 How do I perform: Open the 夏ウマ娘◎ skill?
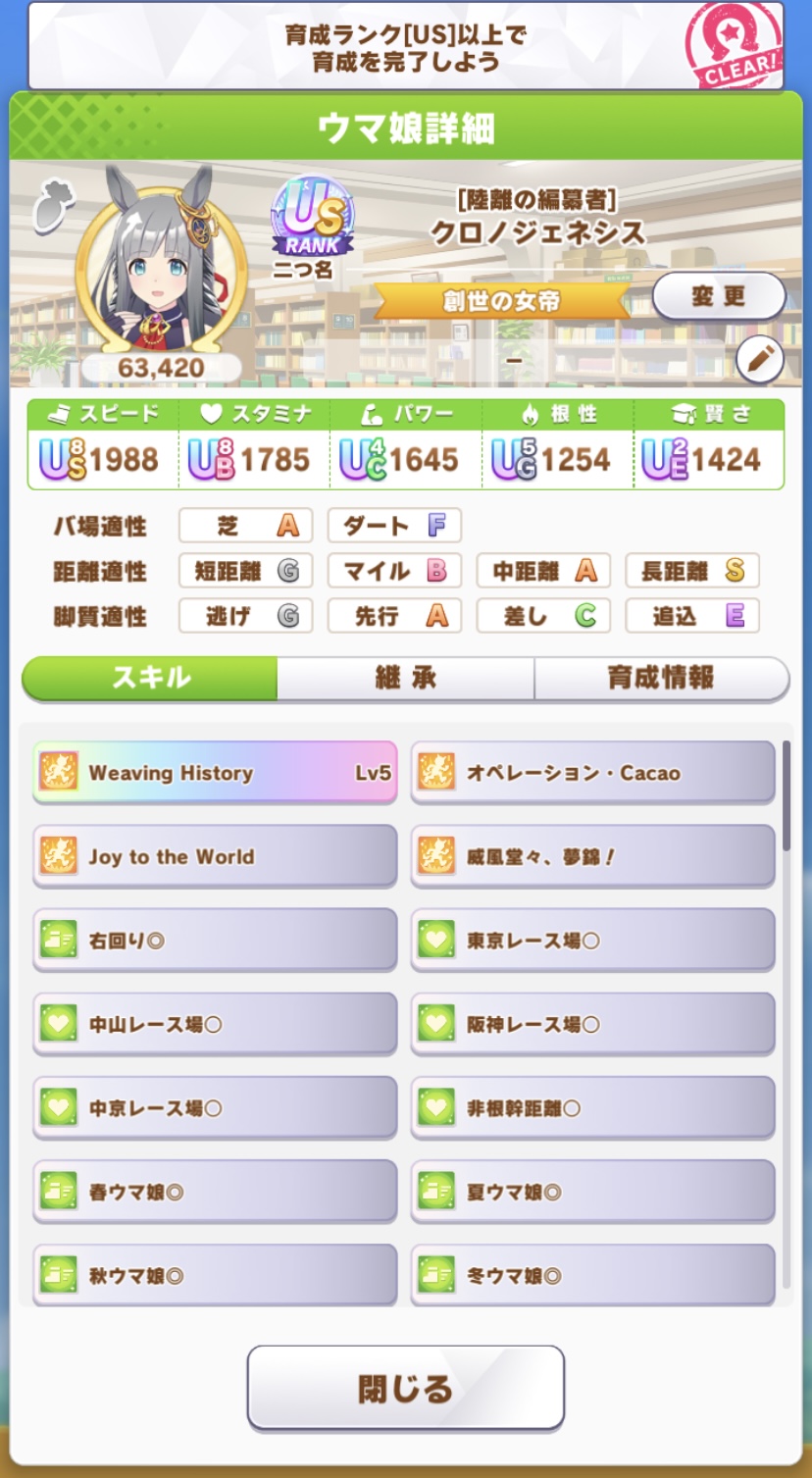(x=592, y=1193)
